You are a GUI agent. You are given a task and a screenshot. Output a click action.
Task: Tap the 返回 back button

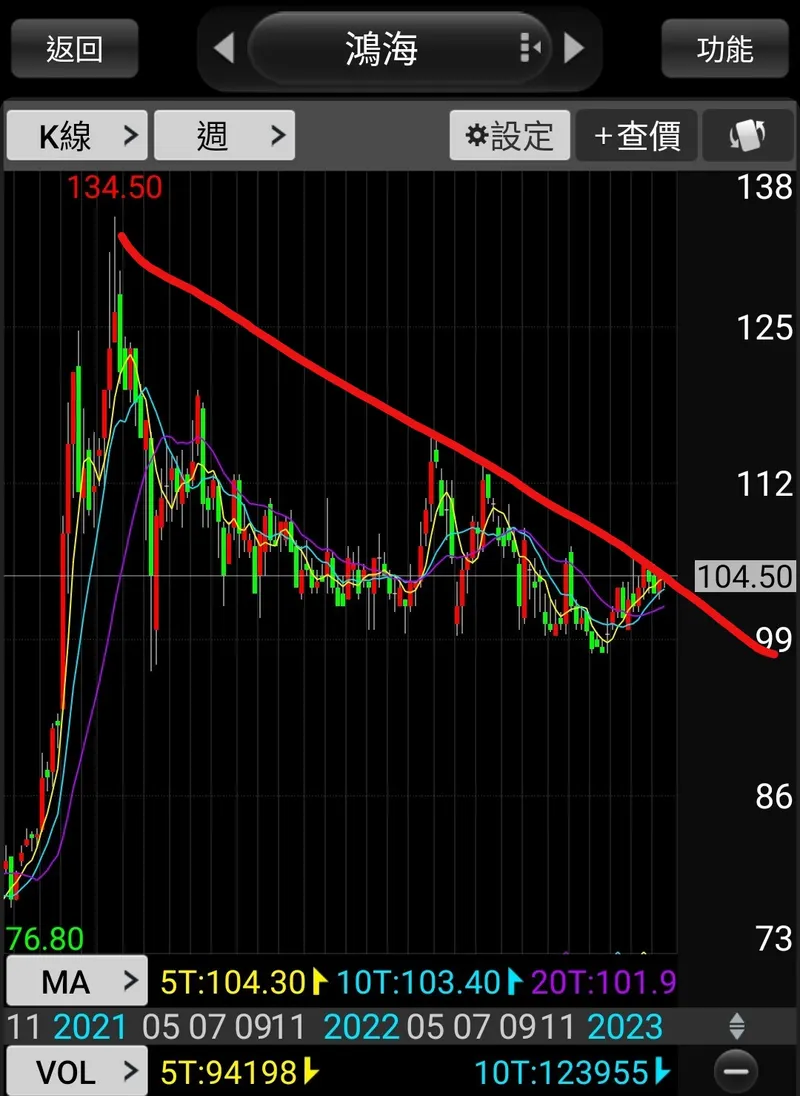pos(75,48)
